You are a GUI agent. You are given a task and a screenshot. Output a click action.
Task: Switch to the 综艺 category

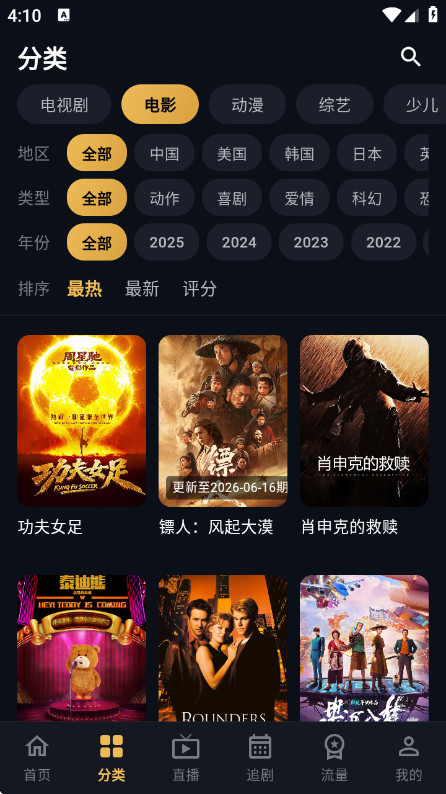[335, 104]
